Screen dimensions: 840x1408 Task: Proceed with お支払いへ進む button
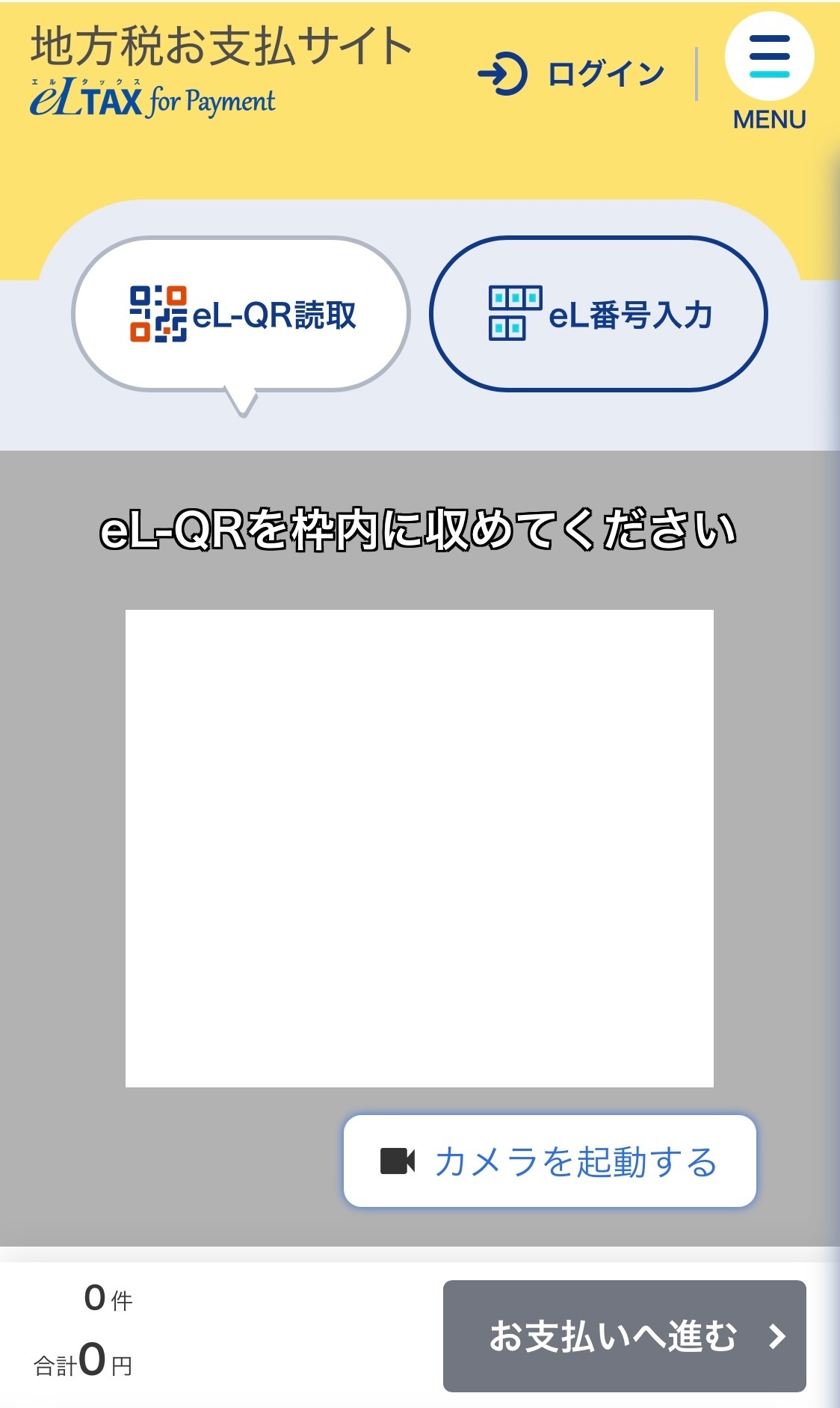(x=625, y=1336)
